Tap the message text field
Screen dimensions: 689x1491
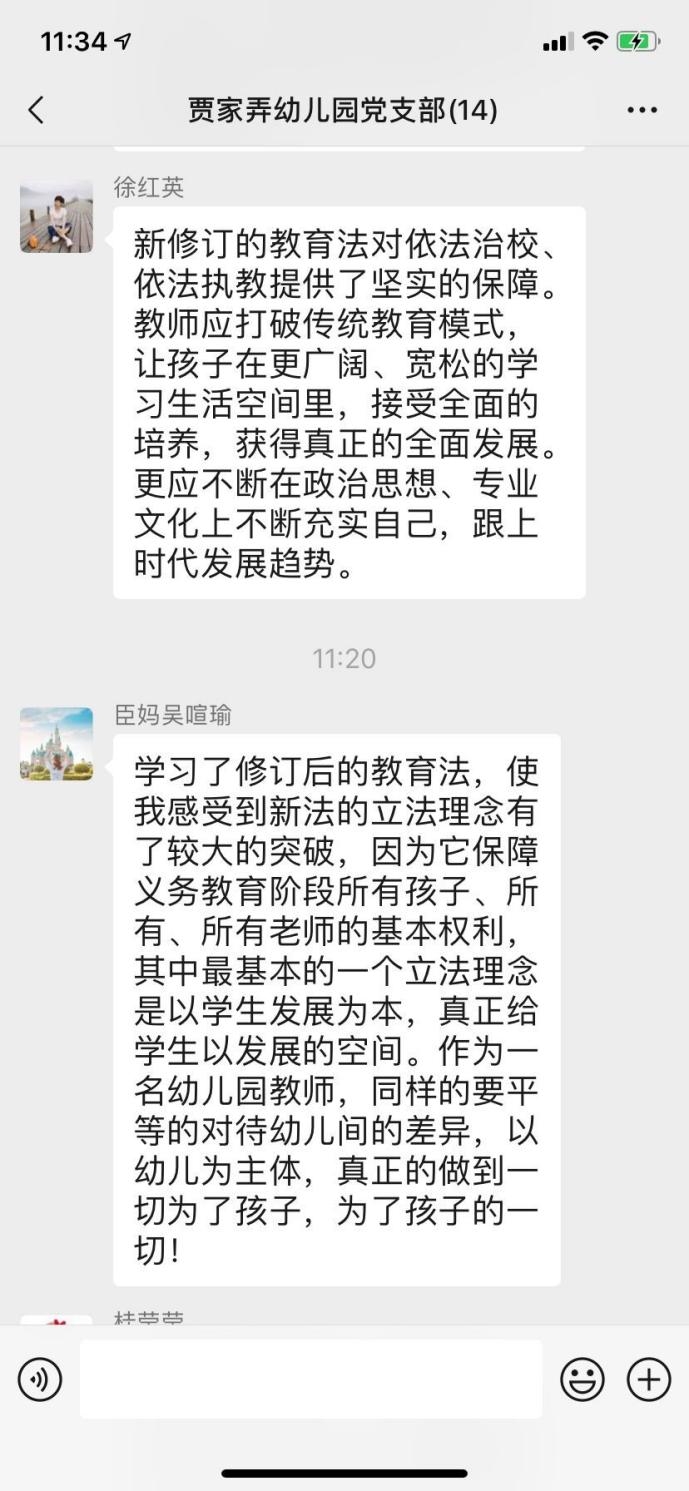(311, 1379)
